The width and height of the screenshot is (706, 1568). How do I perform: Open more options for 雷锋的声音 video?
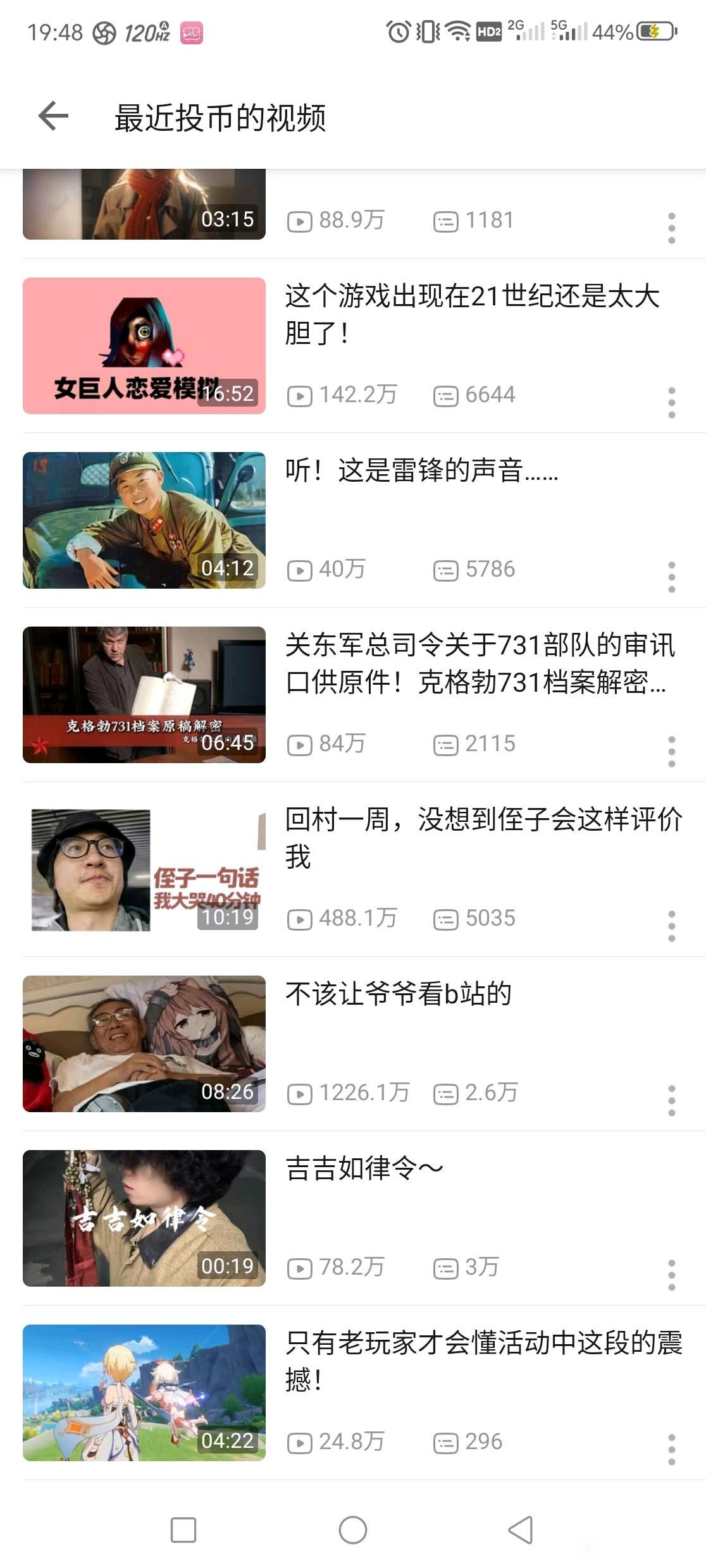click(671, 577)
